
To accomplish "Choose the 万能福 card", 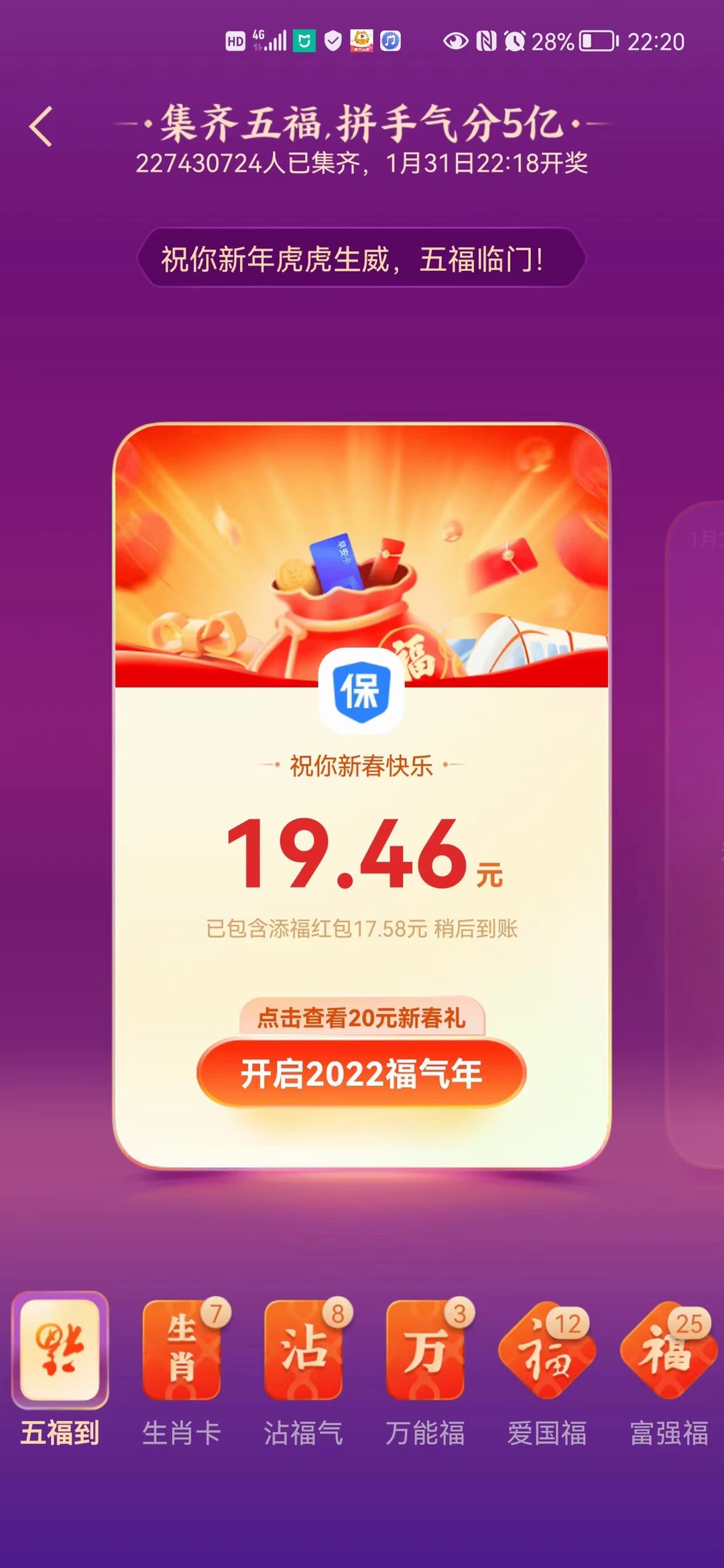I will point(425,1371).
